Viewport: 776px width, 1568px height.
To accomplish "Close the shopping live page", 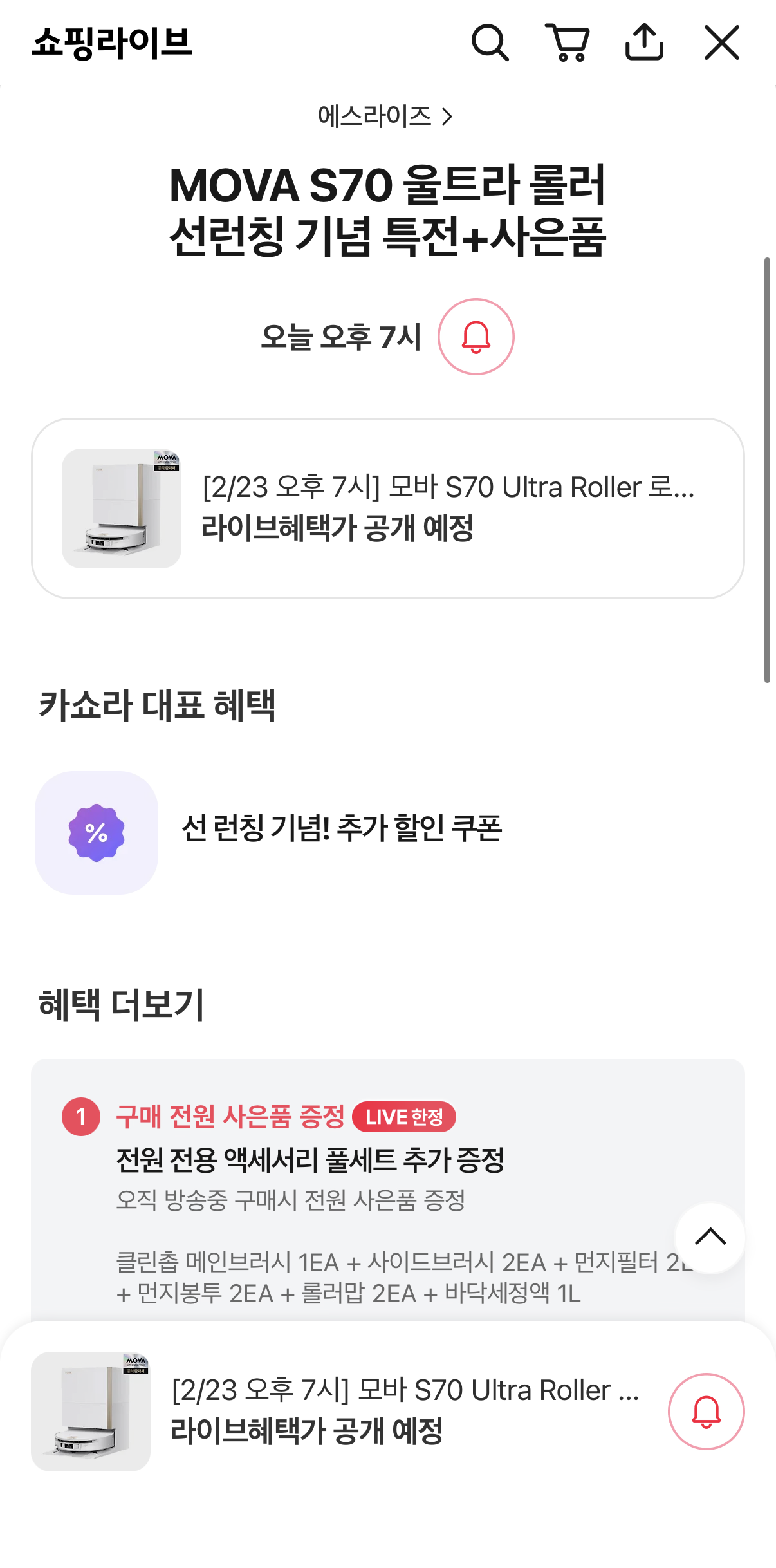I will click(721, 43).
